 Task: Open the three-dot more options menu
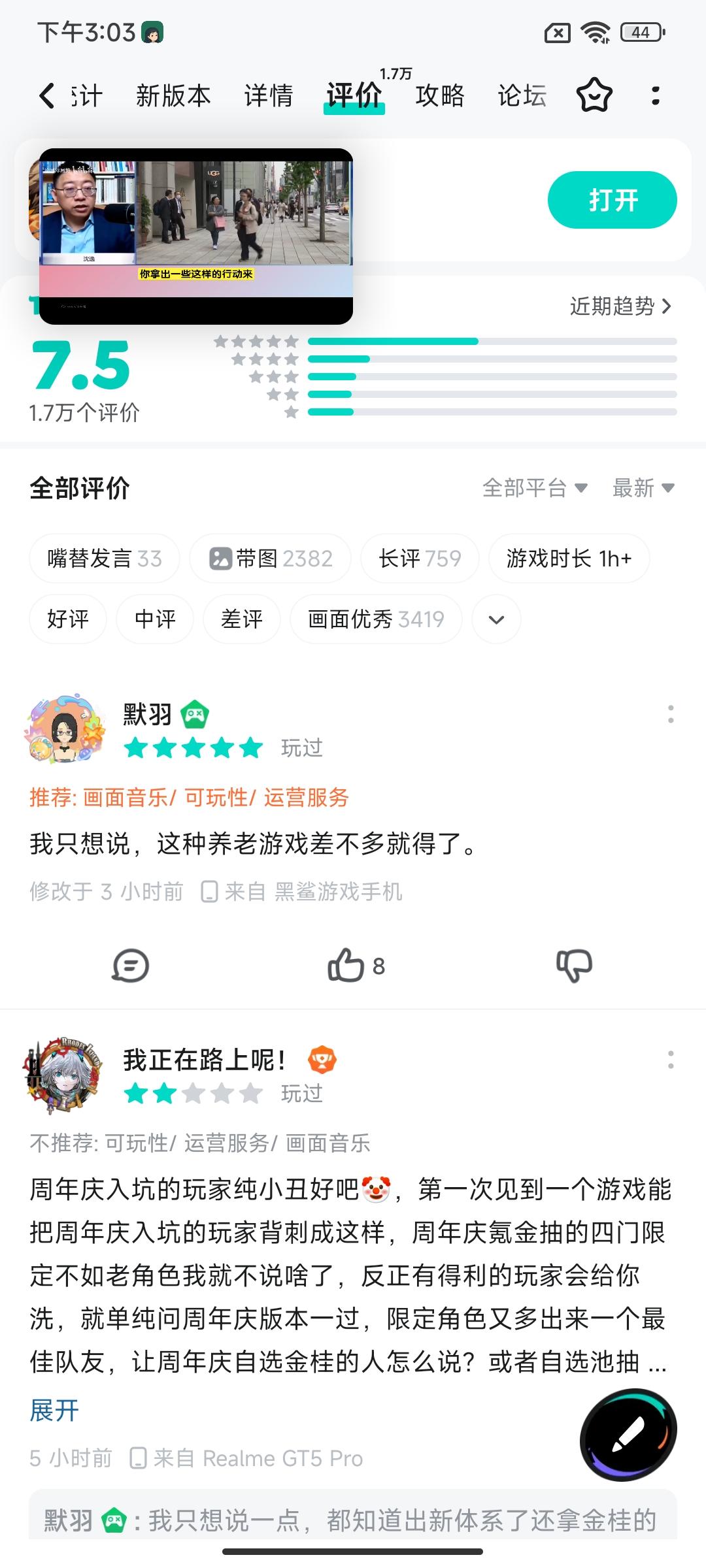pos(656,95)
